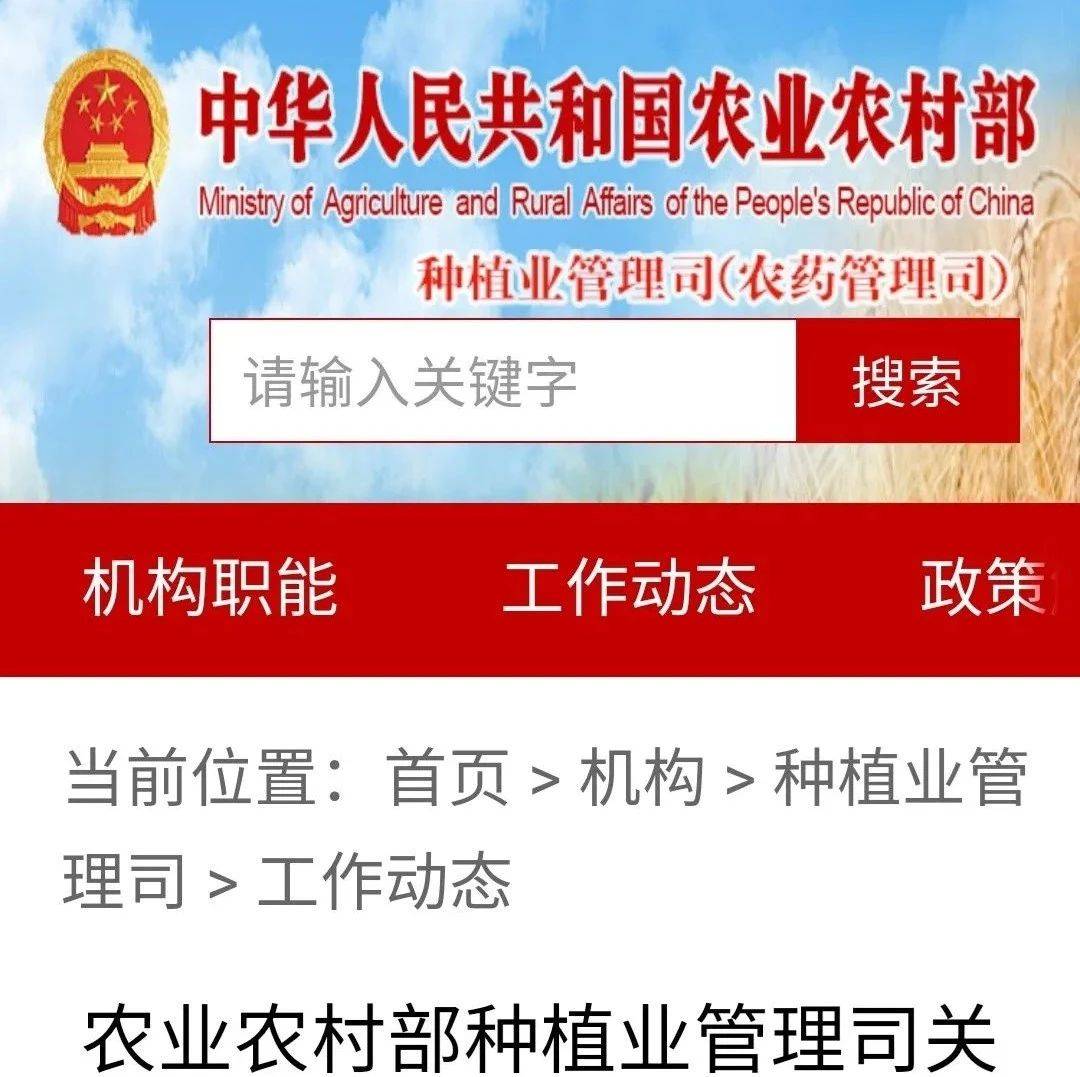Open the 机构职能 navigation tab
This screenshot has height=1077, width=1080.
(x=210, y=588)
